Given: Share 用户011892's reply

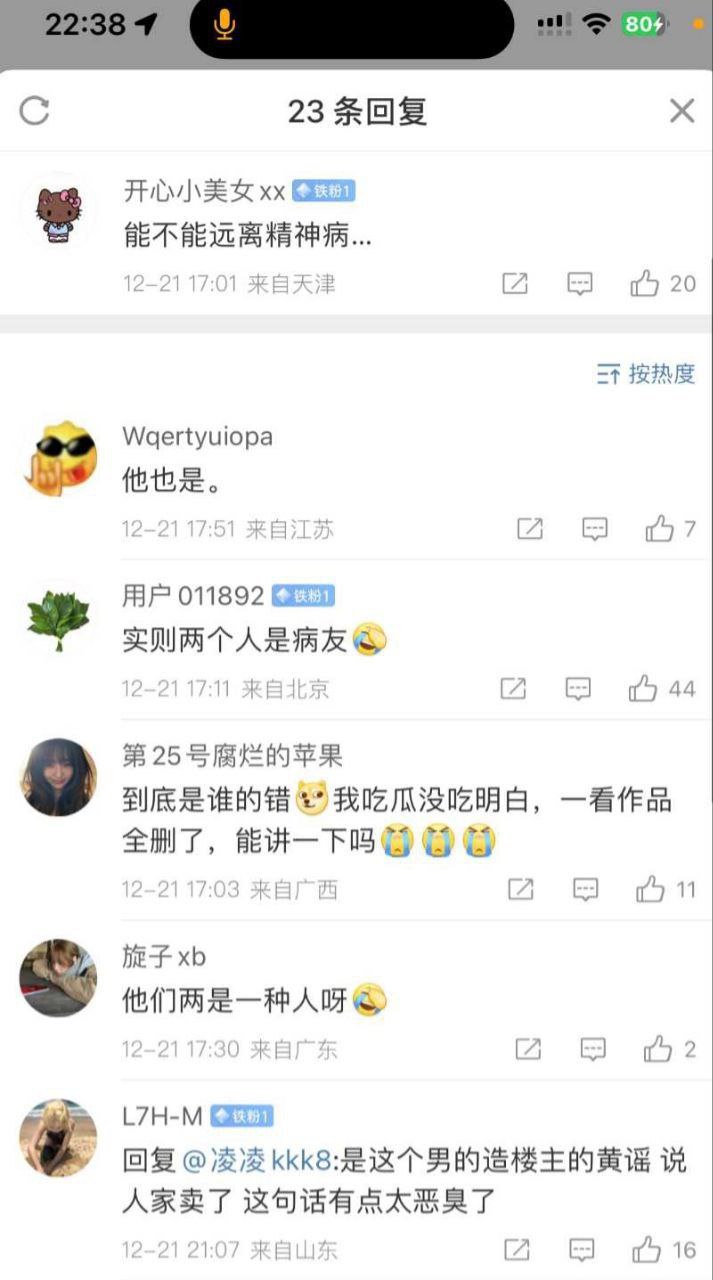Looking at the screenshot, I should tap(513, 689).
